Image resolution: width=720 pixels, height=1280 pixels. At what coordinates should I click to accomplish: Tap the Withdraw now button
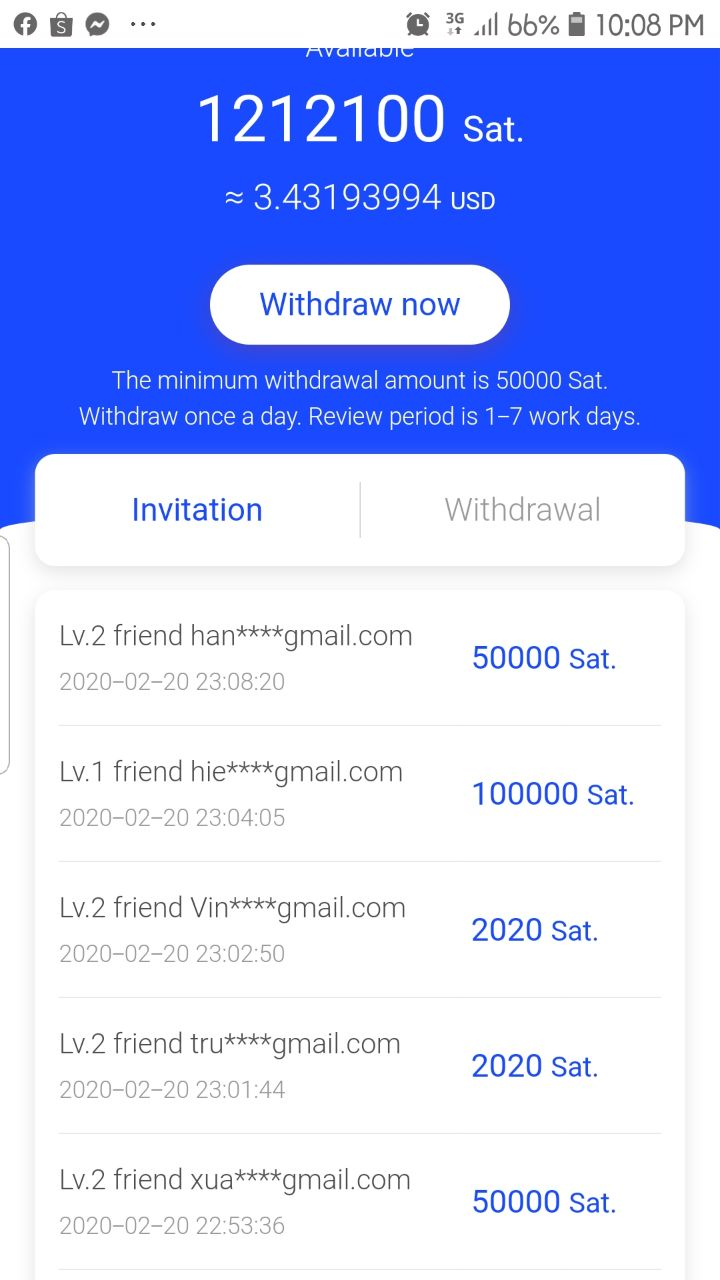click(x=359, y=304)
